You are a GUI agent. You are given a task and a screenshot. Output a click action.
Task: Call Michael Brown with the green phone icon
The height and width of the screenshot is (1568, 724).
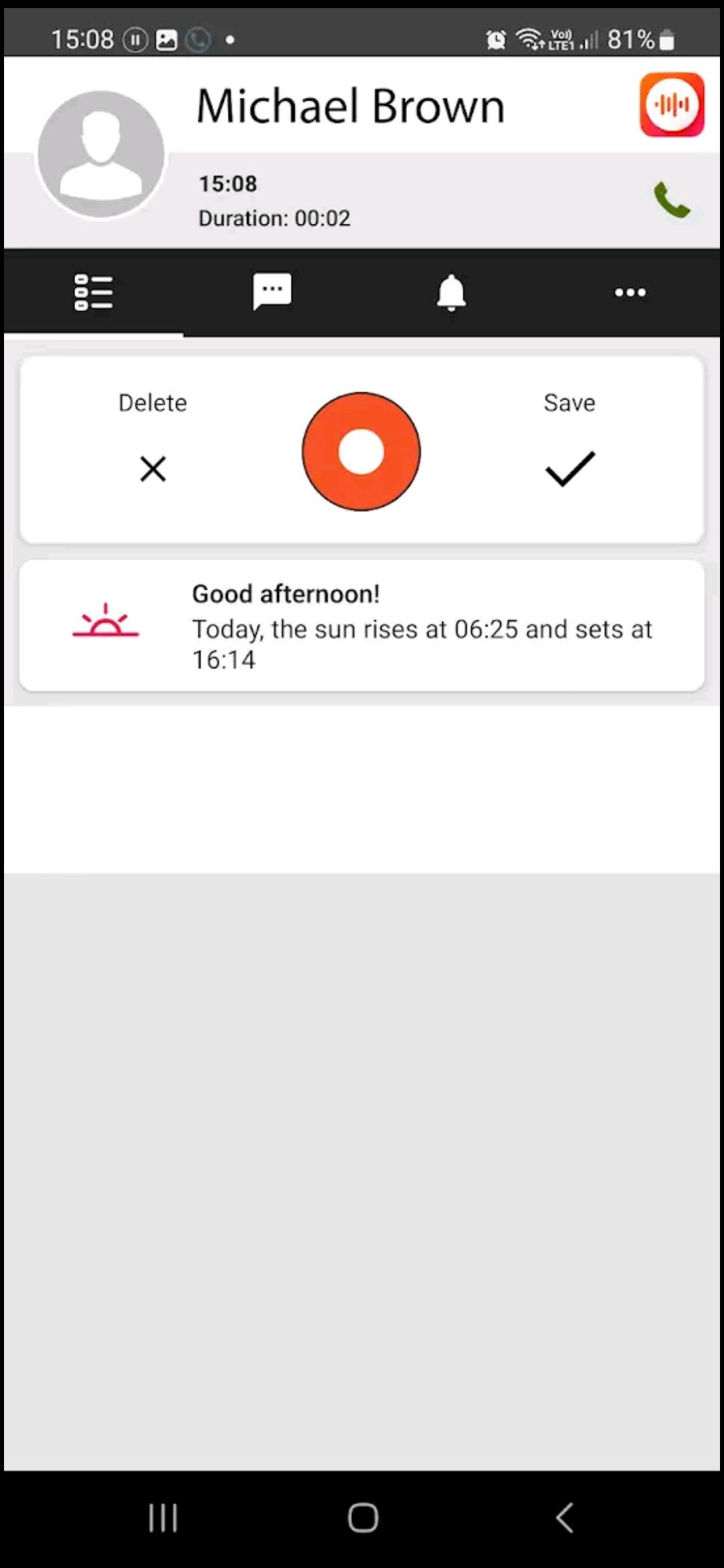[672, 200]
